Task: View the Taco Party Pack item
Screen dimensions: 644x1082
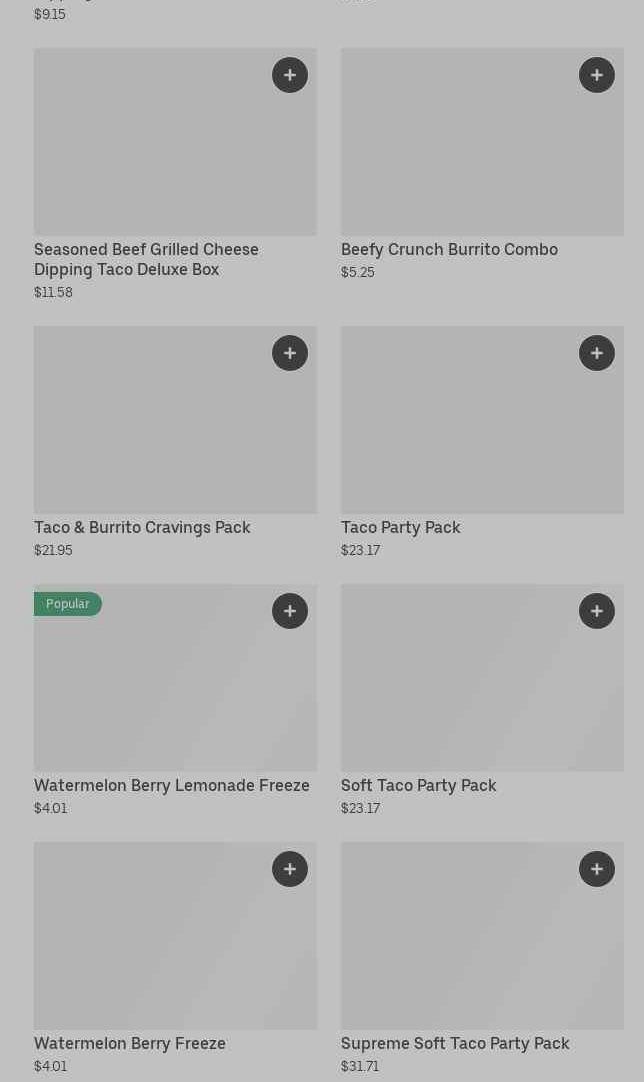Action: tap(400, 527)
